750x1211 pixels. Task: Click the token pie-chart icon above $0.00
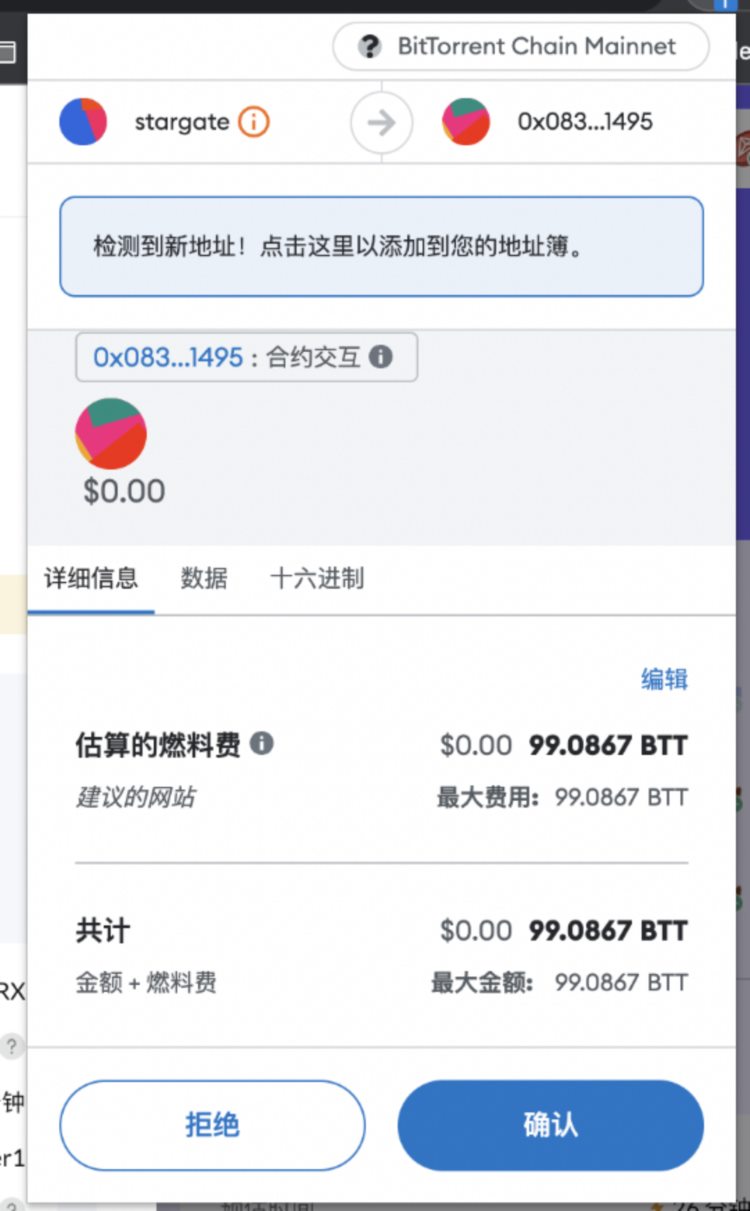coord(111,433)
